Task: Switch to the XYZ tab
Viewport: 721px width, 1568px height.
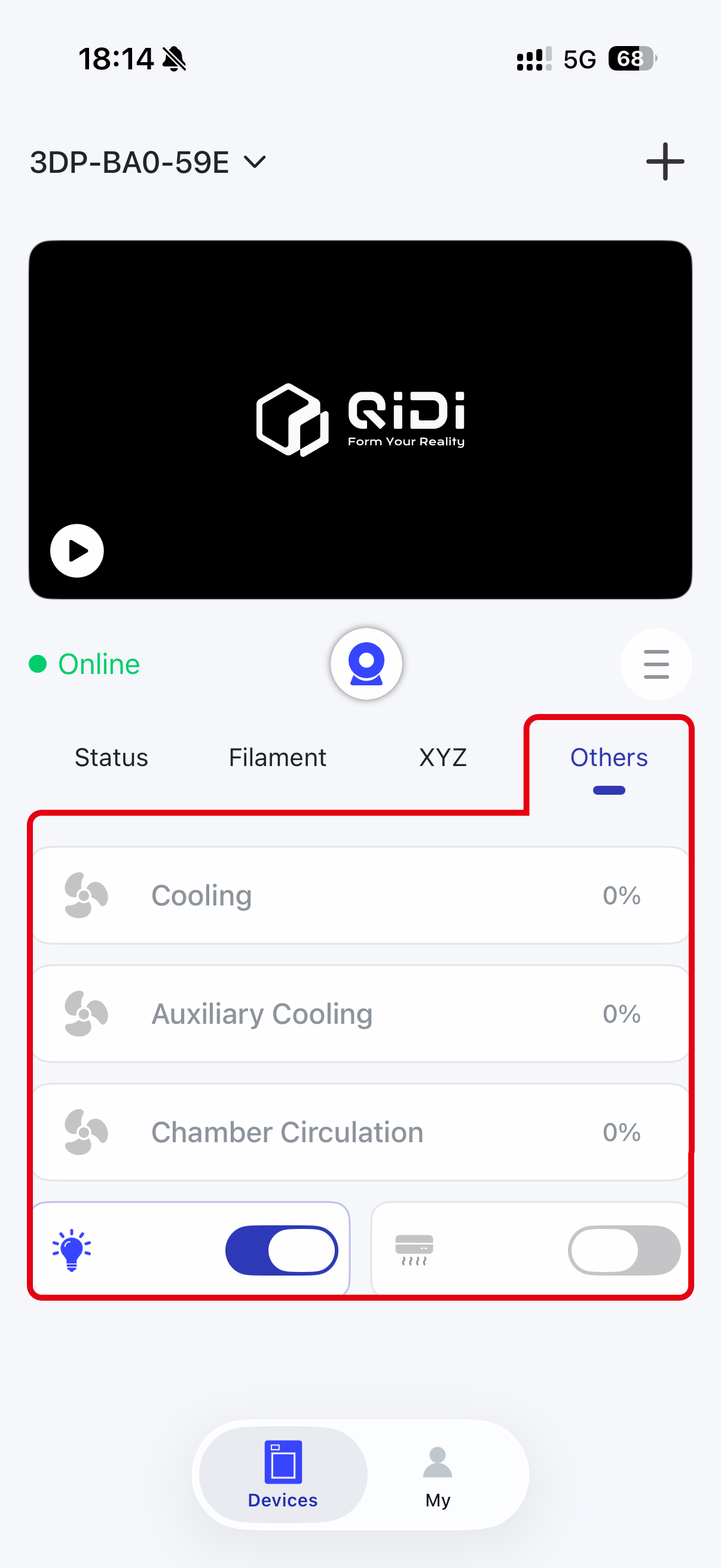Action: [x=443, y=758]
